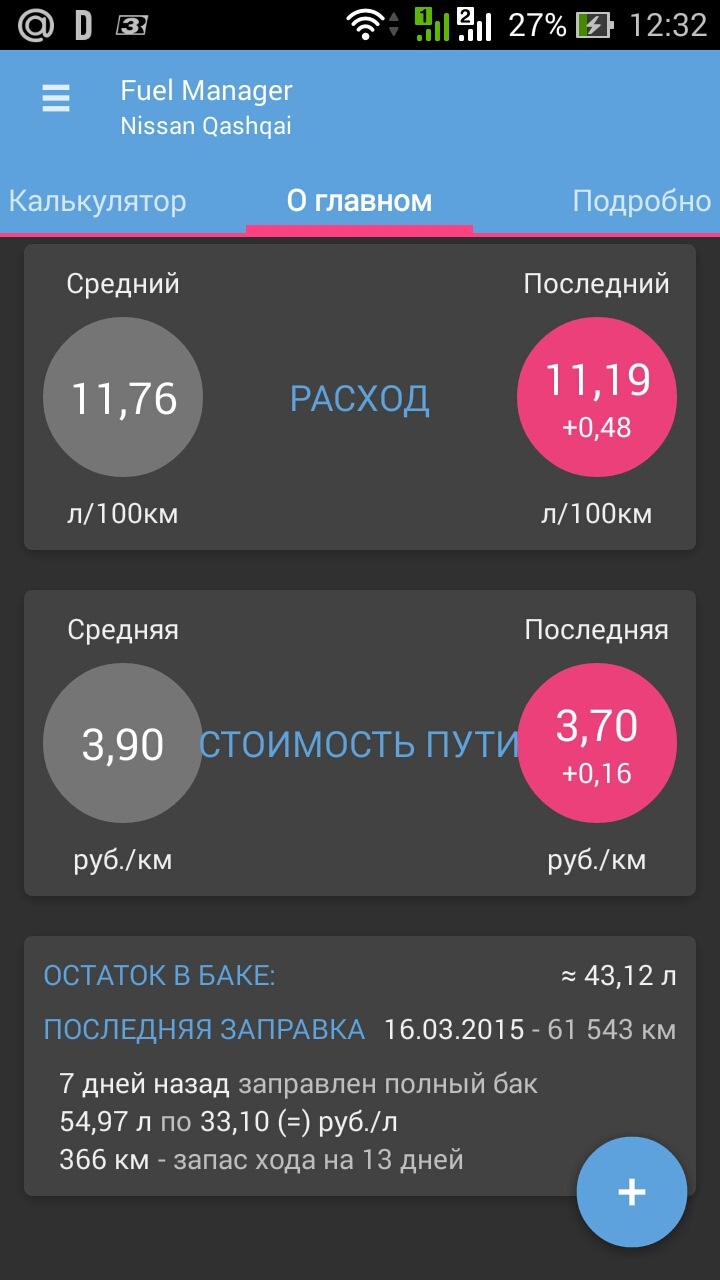Screen dimensions: 720x1280
Task: Open the Расход consumption card
Action: tap(359, 398)
